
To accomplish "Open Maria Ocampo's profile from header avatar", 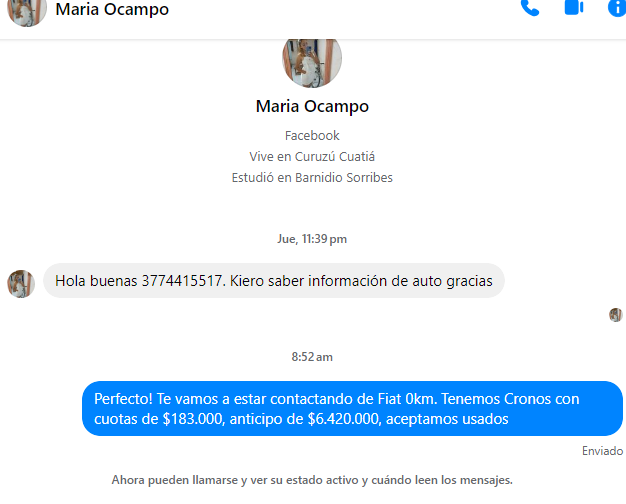I will pos(26,10).
